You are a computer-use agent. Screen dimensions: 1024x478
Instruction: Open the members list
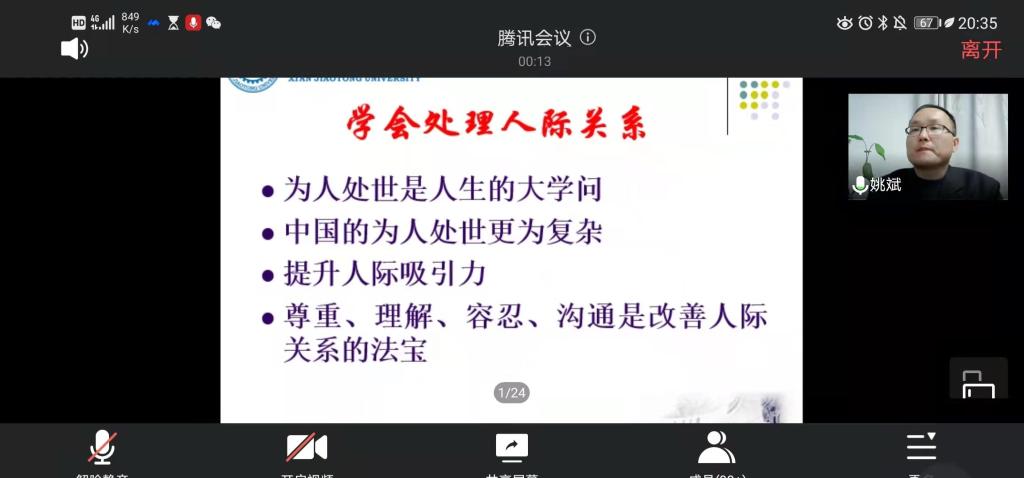(716, 448)
